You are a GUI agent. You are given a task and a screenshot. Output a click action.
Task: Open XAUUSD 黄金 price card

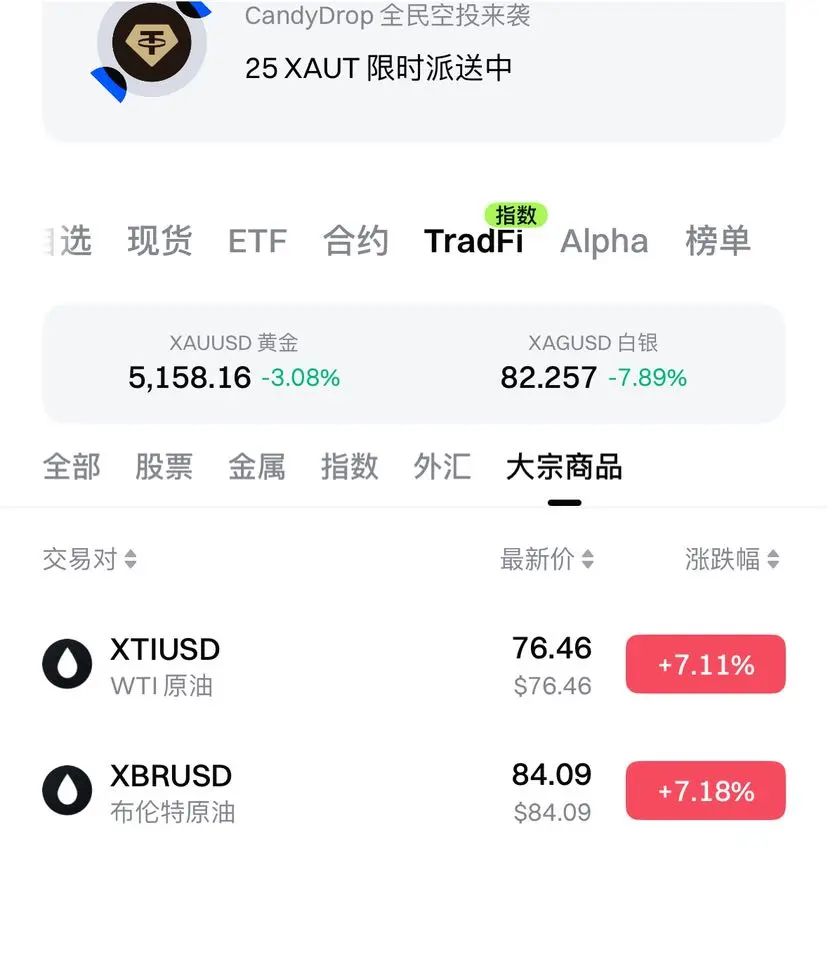click(234, 363)
